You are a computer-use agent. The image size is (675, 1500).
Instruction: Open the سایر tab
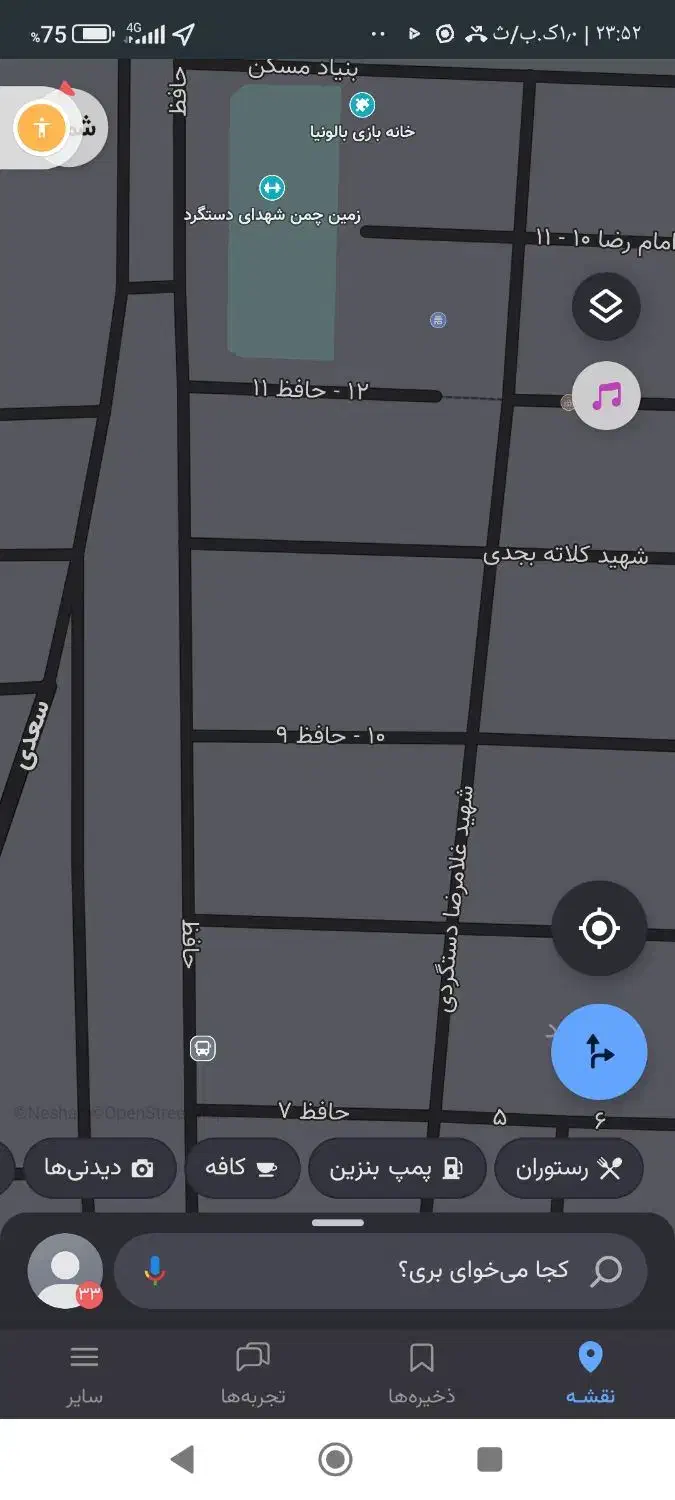pos(85,1373)
